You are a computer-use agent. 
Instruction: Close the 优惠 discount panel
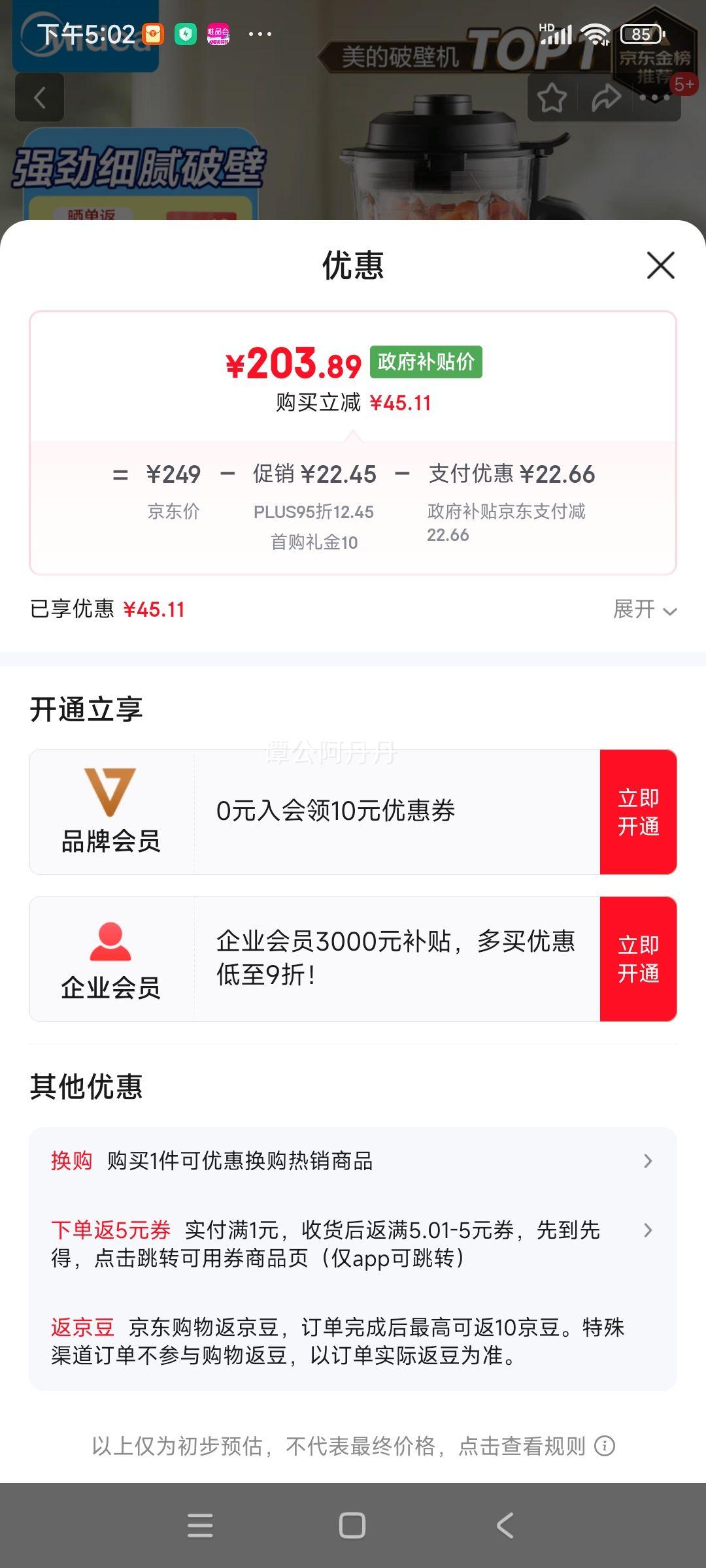point(660,265)
